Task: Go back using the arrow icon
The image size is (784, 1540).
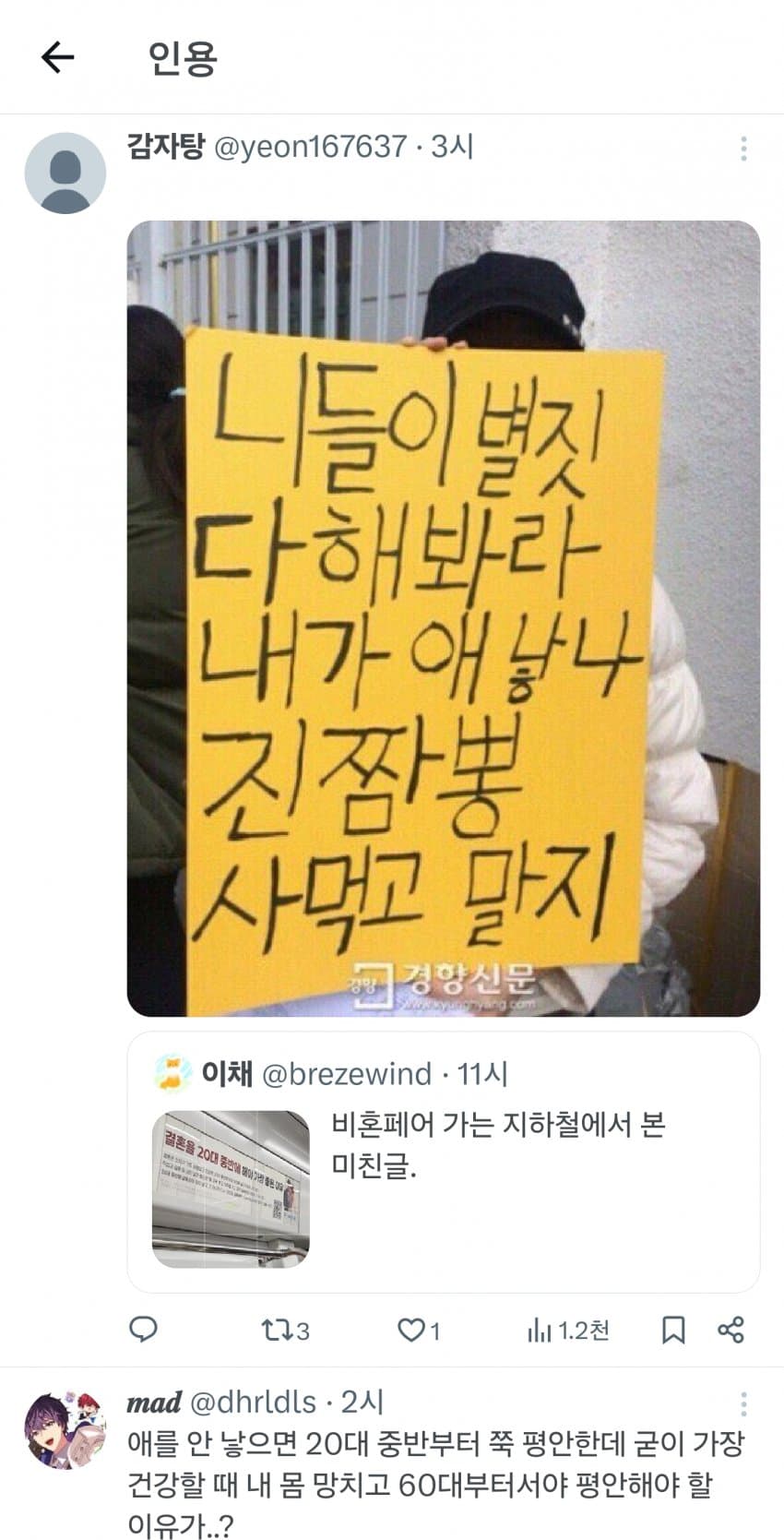Action: 57,57
